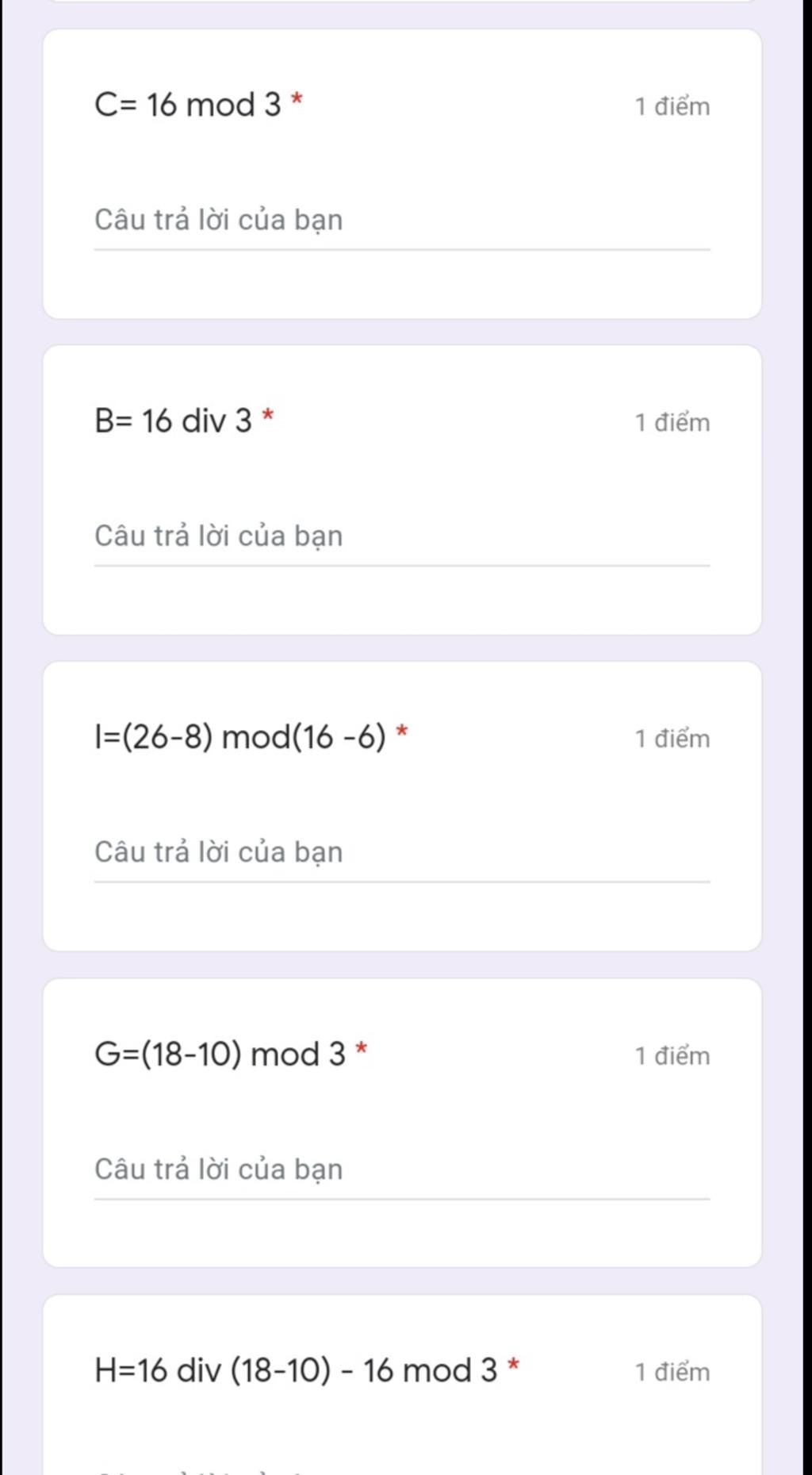Activate the answer input for G=(18-10) mod 3

401,1170
